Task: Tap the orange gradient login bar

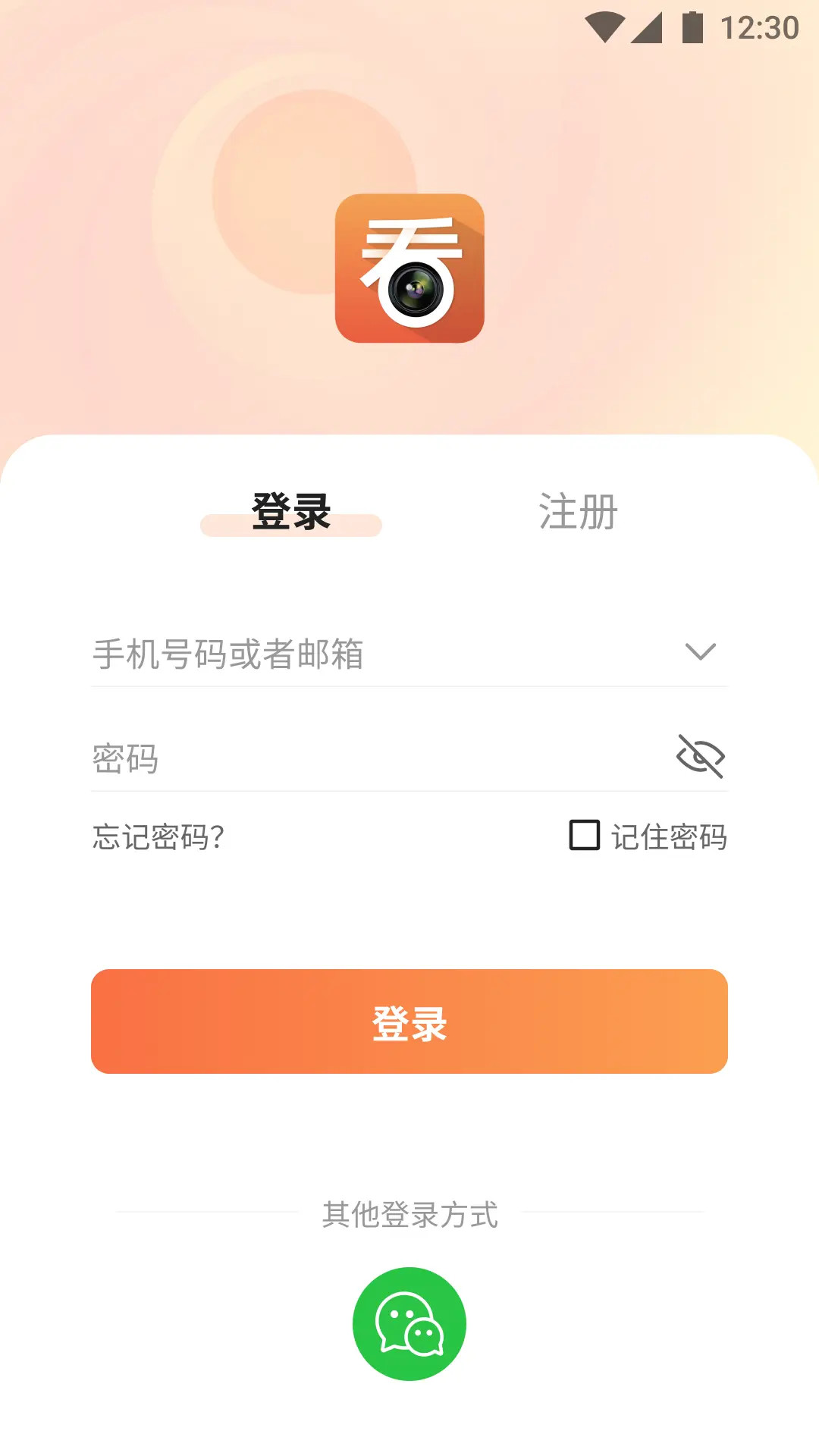Action: pyautogui.click(x=409, y=1021)
